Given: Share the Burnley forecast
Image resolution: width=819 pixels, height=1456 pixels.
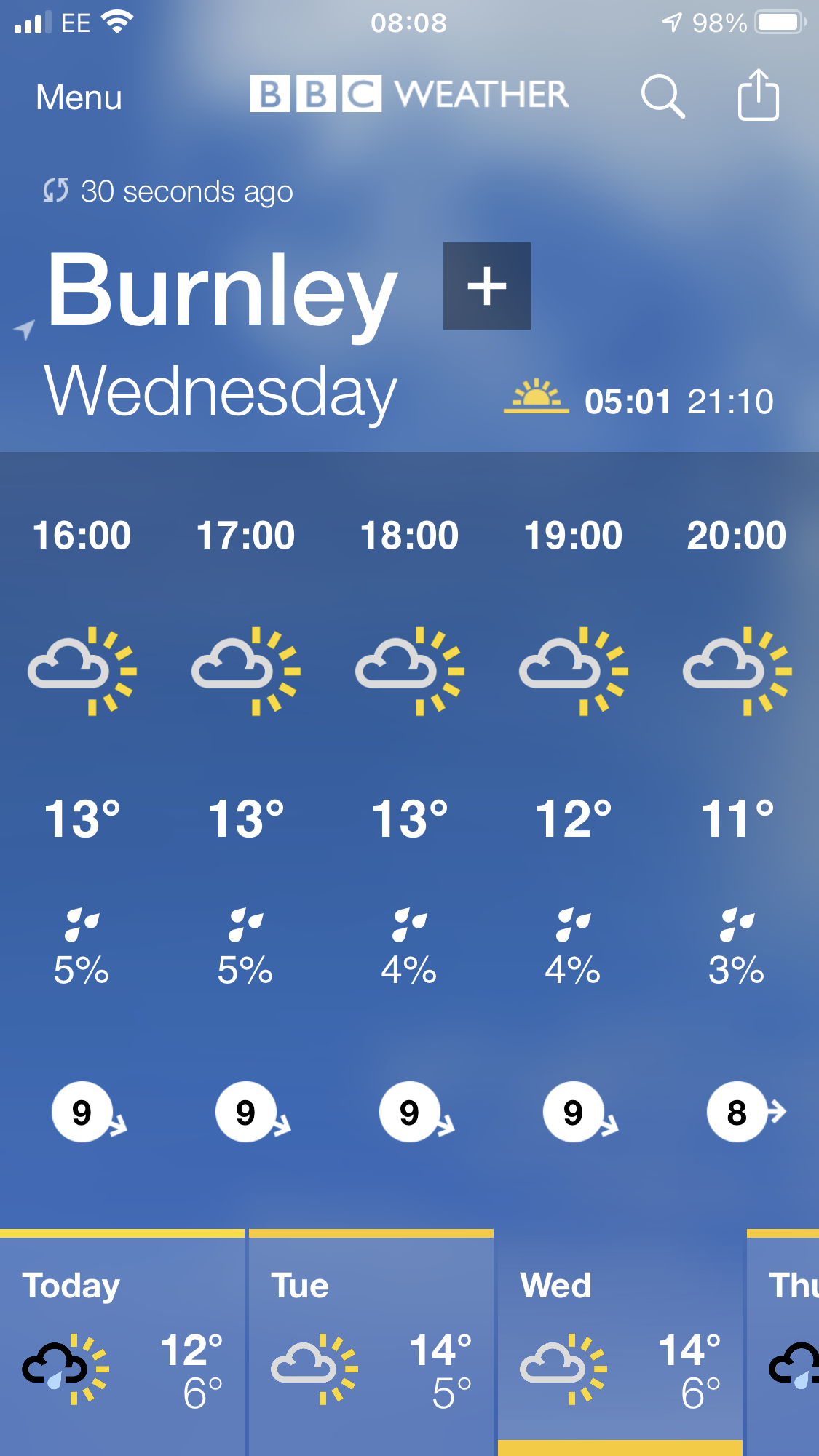Looking at the screenshot, I should 758,95.
